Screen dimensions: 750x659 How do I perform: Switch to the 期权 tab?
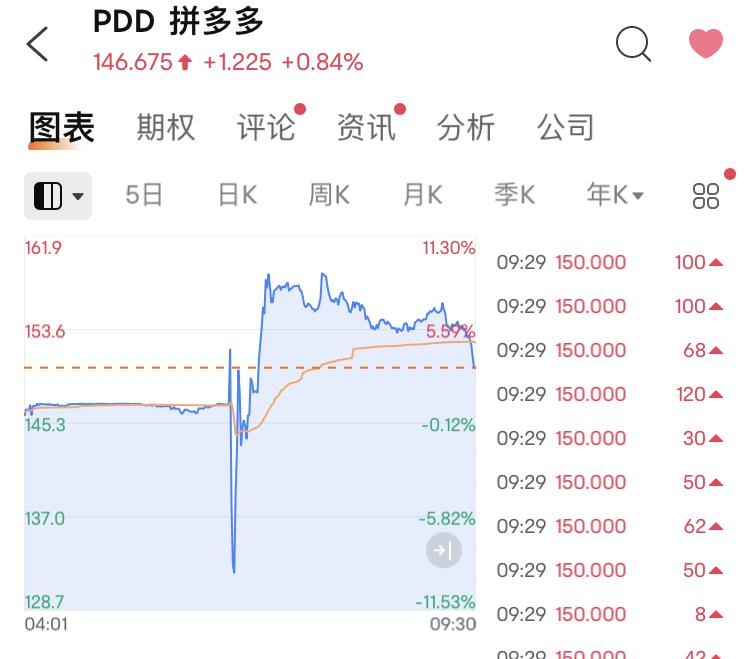pyautogui.click(x=166, y=128)
